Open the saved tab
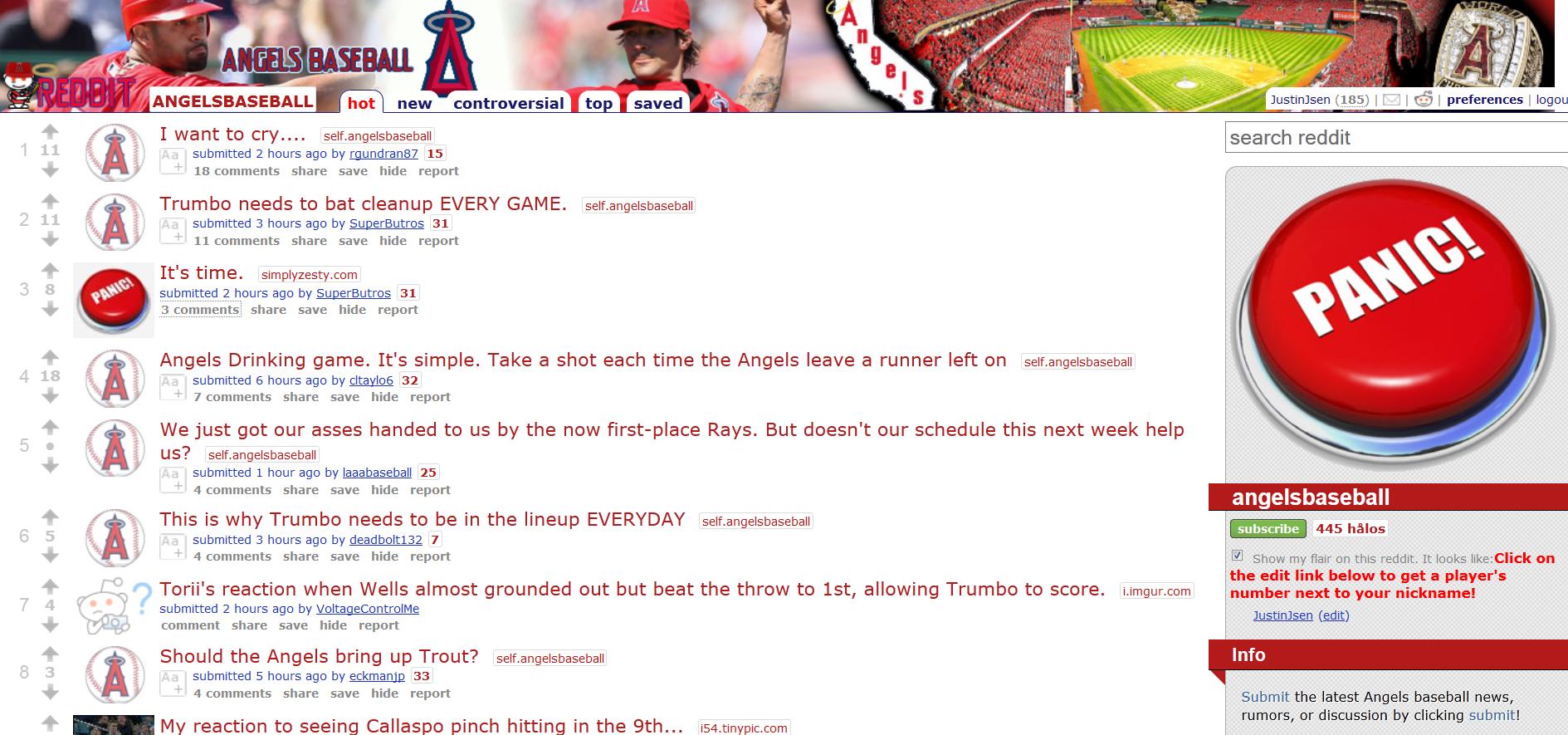 point(657,103)
